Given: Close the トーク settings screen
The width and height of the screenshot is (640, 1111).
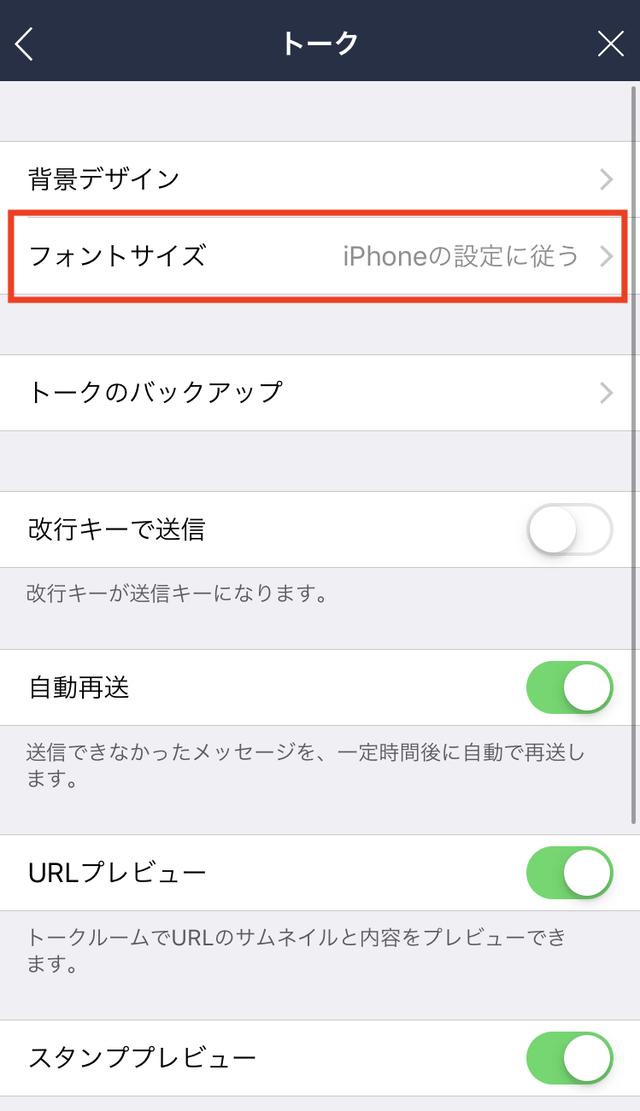Looking at the screenshot, I should pos(610,44).
